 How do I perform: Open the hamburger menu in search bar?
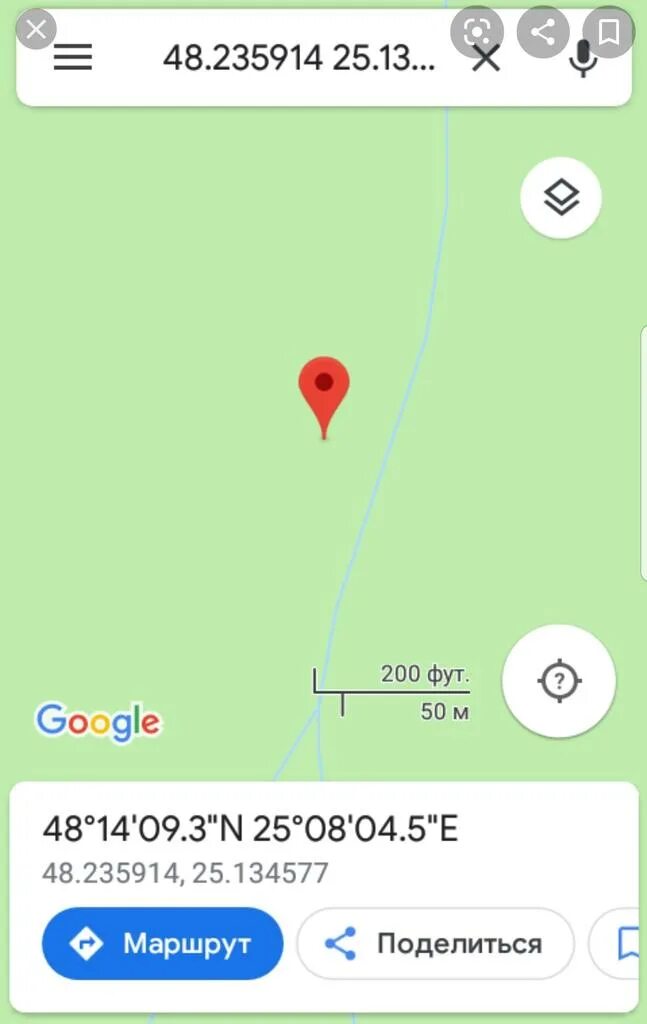tap(72, 58)
